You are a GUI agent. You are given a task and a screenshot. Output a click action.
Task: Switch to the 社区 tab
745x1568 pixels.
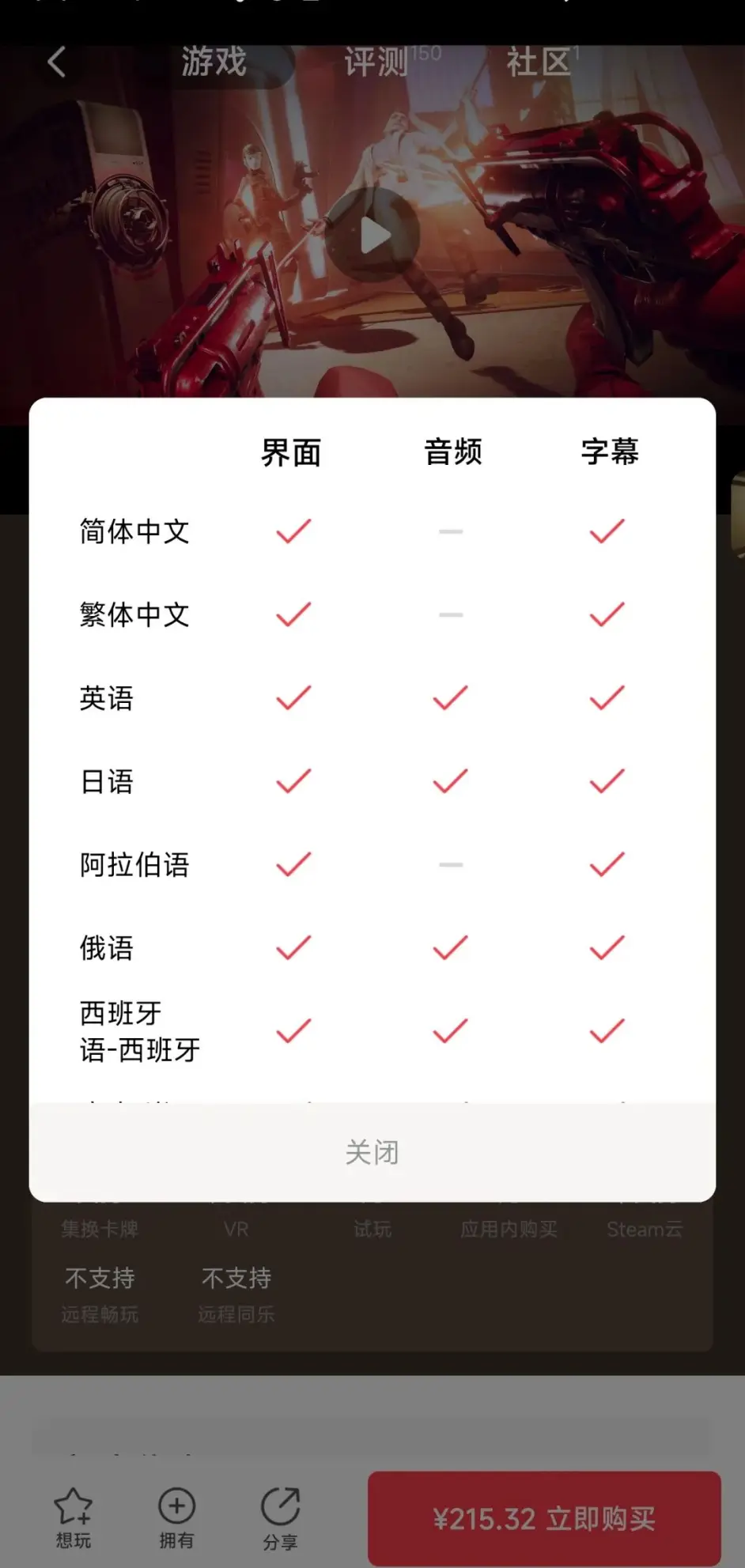pyautogui.click(x=539, y=62)
